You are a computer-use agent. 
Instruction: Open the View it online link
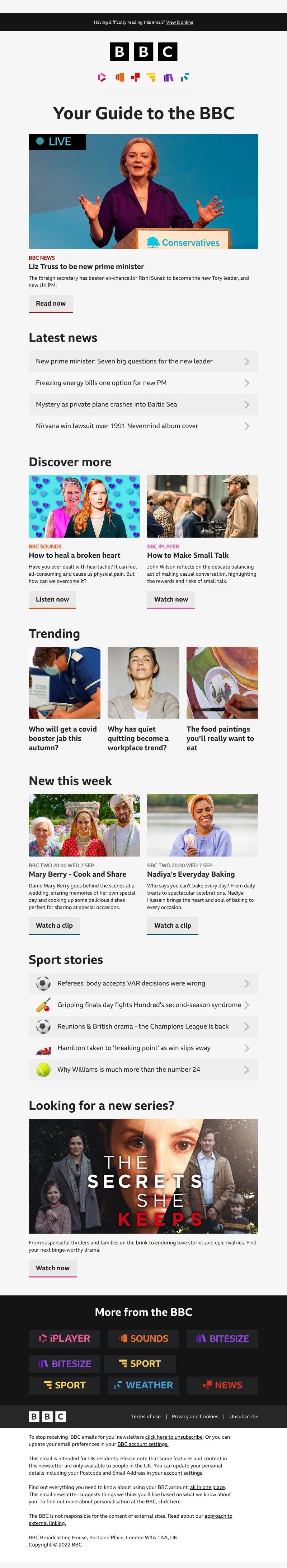[x=179, y=23]
